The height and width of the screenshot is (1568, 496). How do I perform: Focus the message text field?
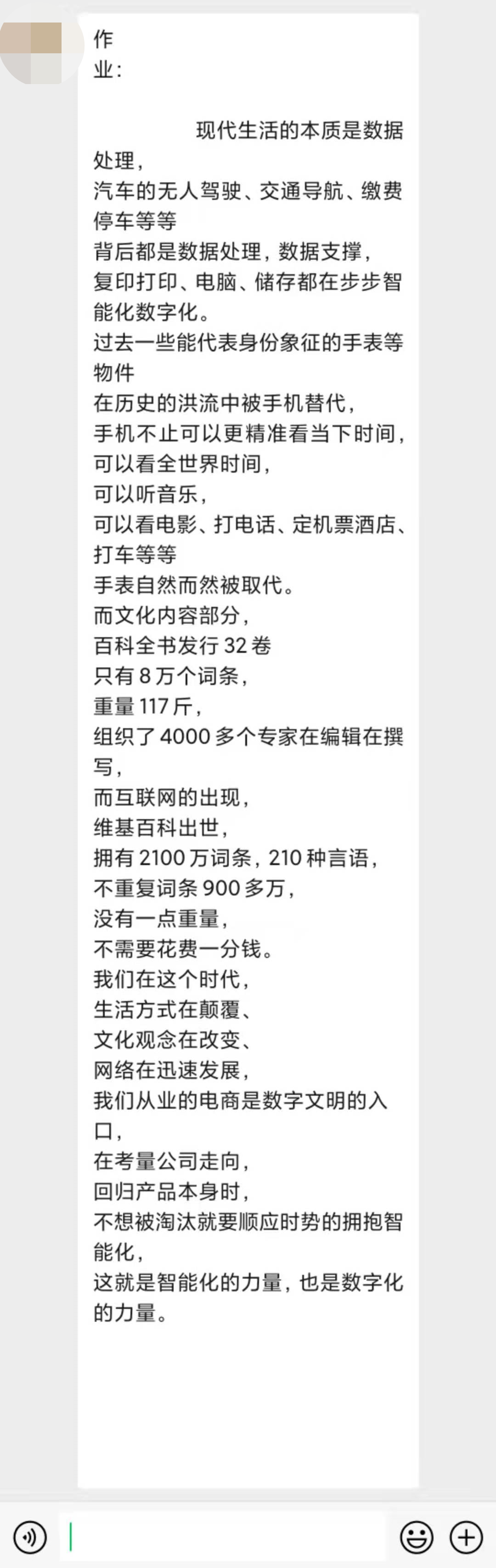[x=222, y=1537]
